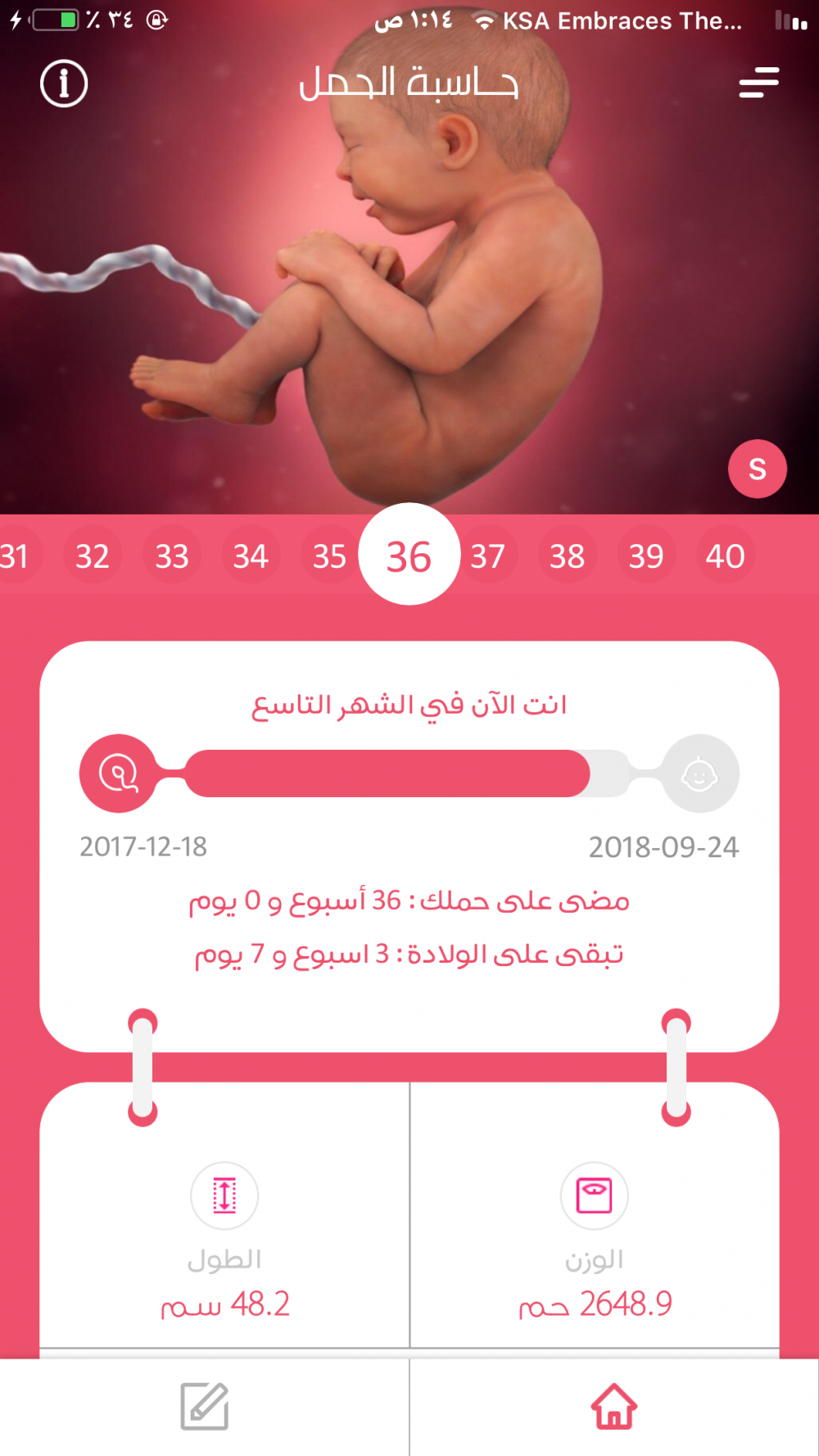Select week 40
Viewport: 819px width, 1456px height.
[725, 556]
